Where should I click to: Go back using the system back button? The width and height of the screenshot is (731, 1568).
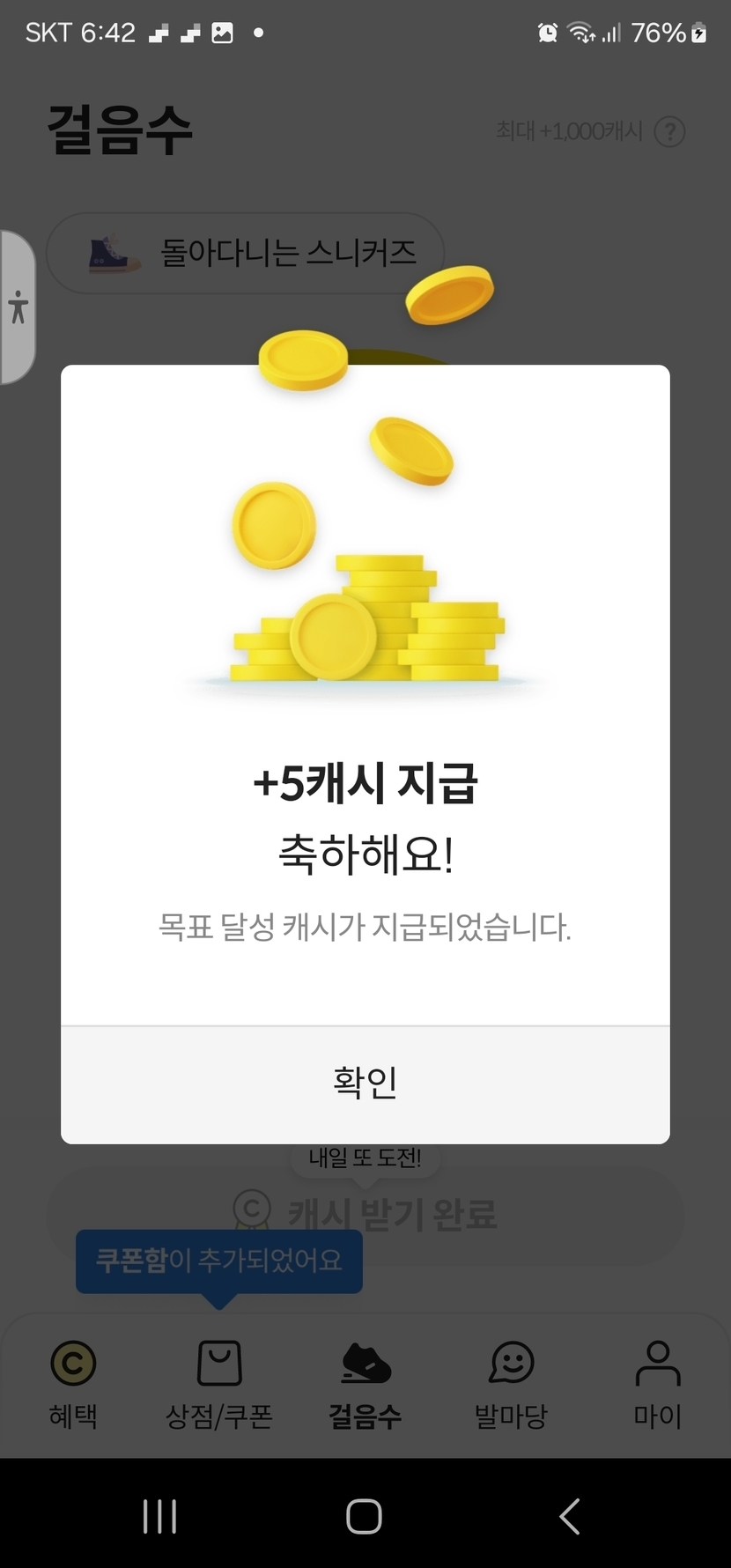pos(570,1516)
